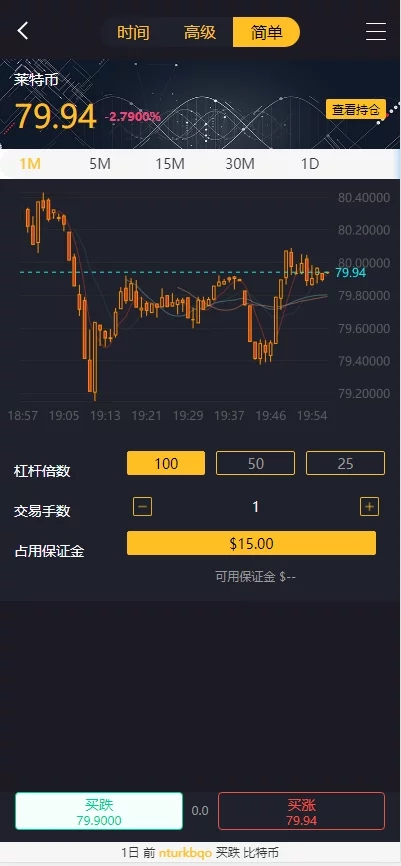Tap 买跌 to sell at 79.9000

99,811
